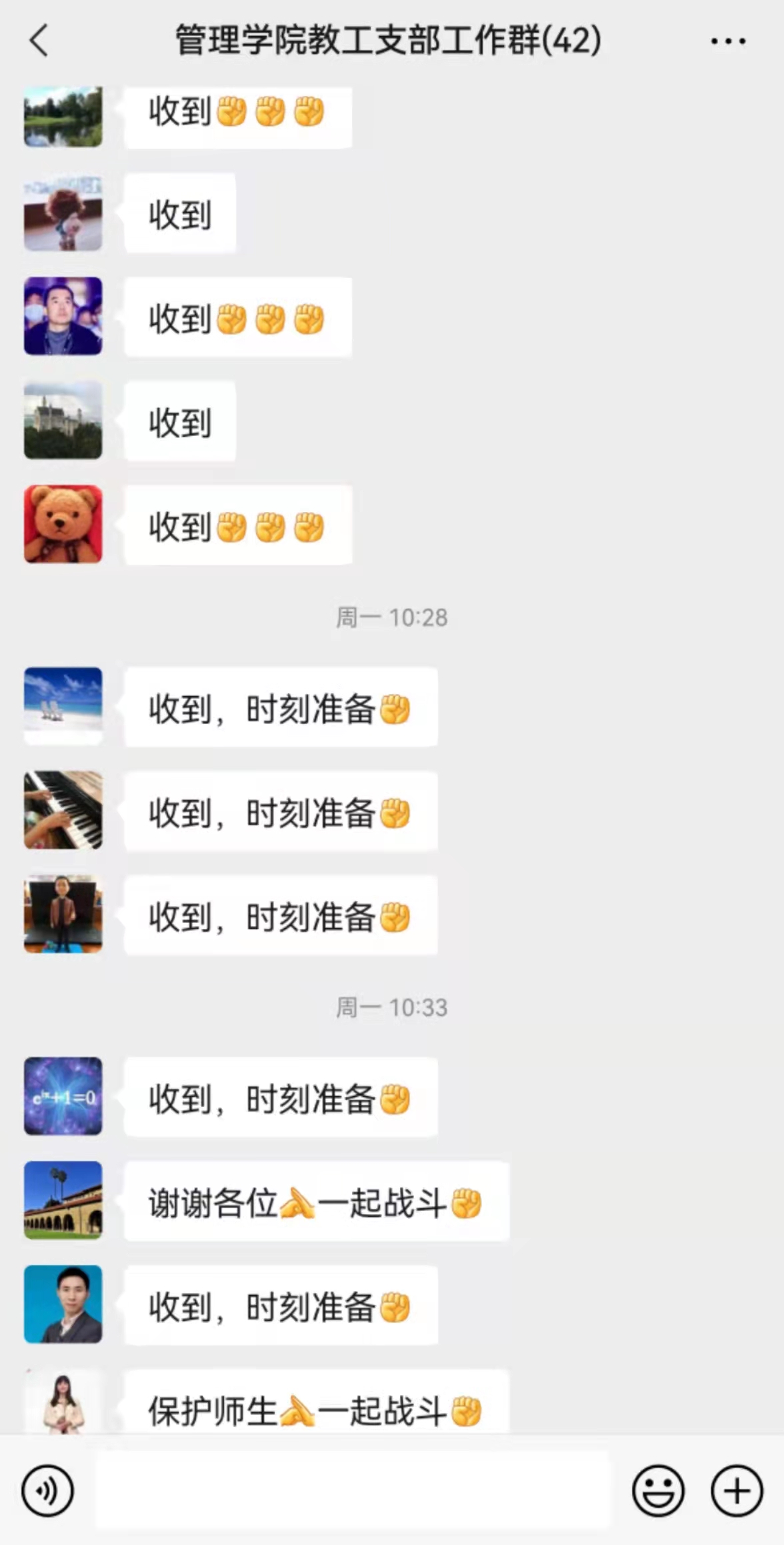Tap the math equation avatar
The width and height of the screenshot is (784, 1545).
pos(63,1096)
